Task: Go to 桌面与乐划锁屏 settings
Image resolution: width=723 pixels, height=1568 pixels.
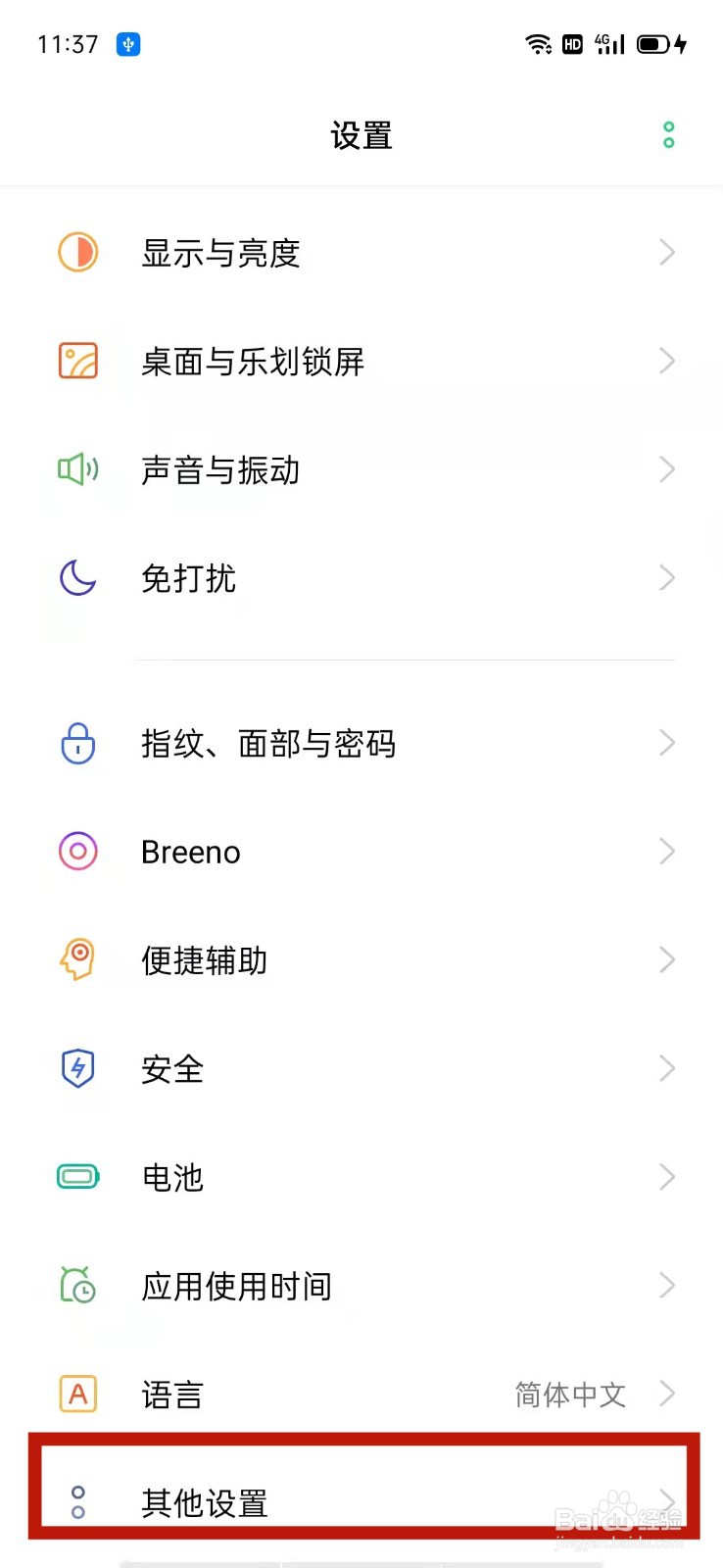Action: click(361, 362)
